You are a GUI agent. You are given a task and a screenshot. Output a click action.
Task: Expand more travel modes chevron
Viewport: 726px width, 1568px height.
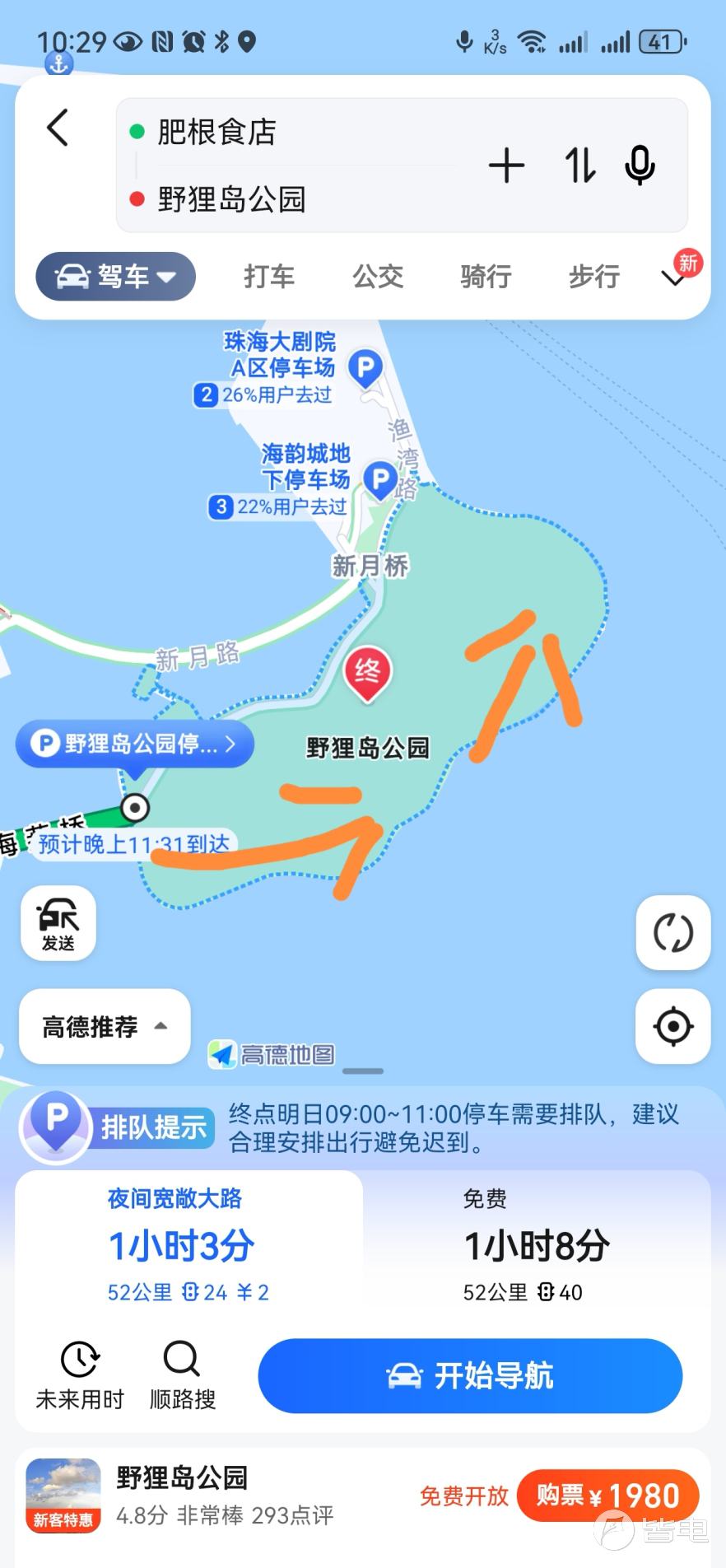point(673,279)
